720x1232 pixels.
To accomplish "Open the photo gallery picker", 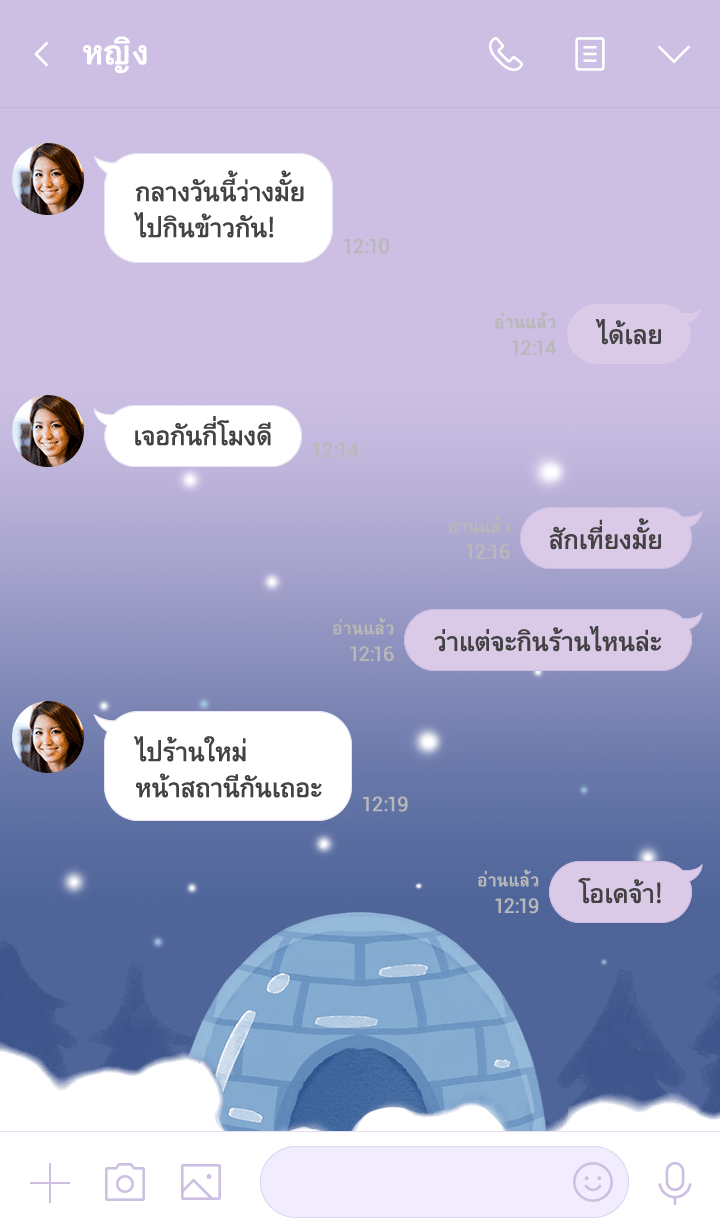I will [x=201, y=1183].
